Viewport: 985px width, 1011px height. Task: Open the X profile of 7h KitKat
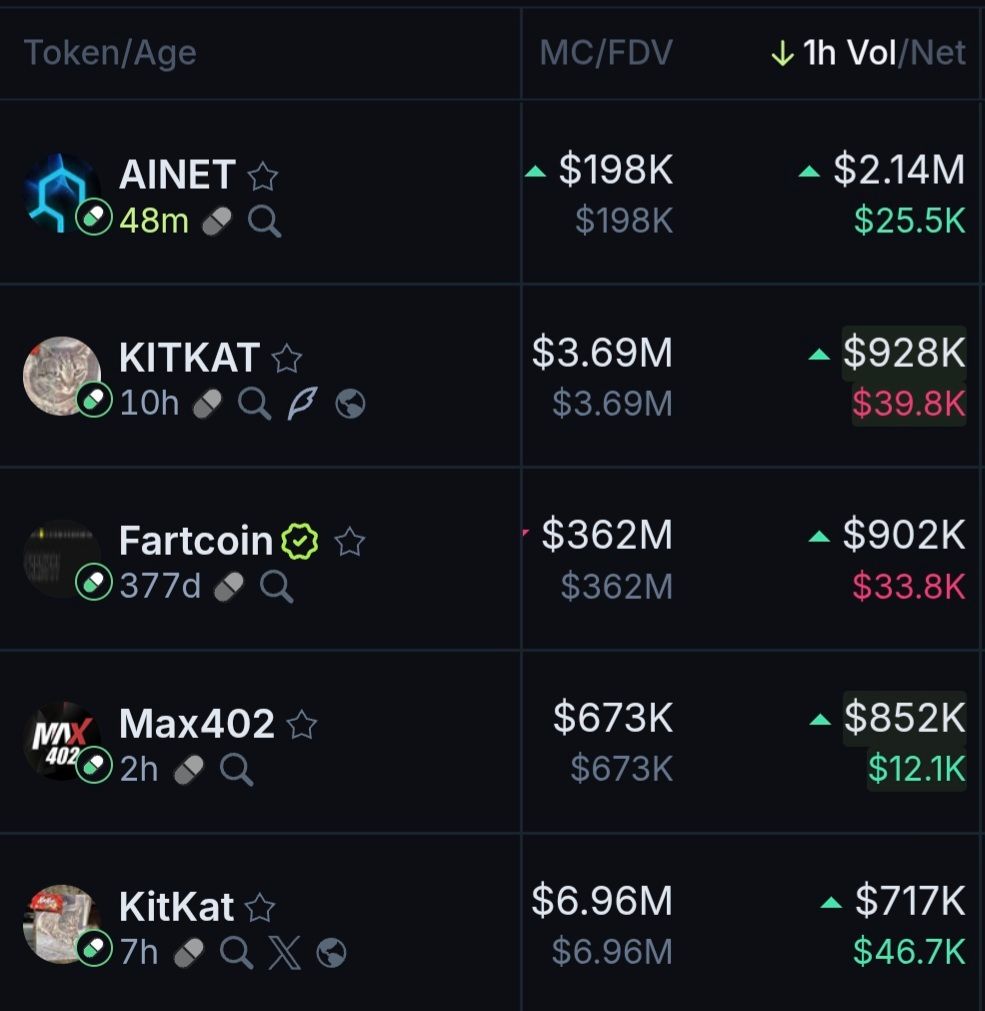pos(284,953)
